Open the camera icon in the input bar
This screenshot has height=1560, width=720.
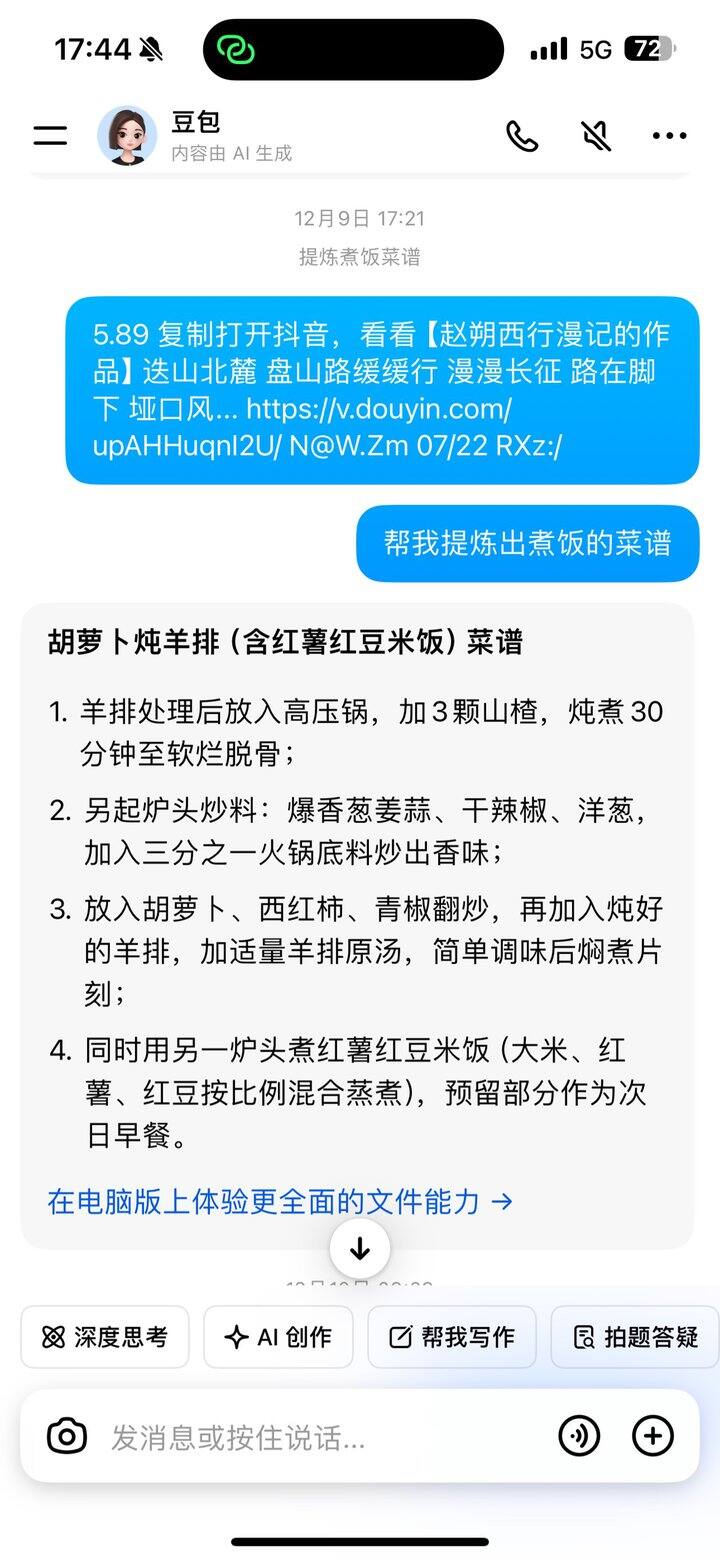pos(67,1437)
